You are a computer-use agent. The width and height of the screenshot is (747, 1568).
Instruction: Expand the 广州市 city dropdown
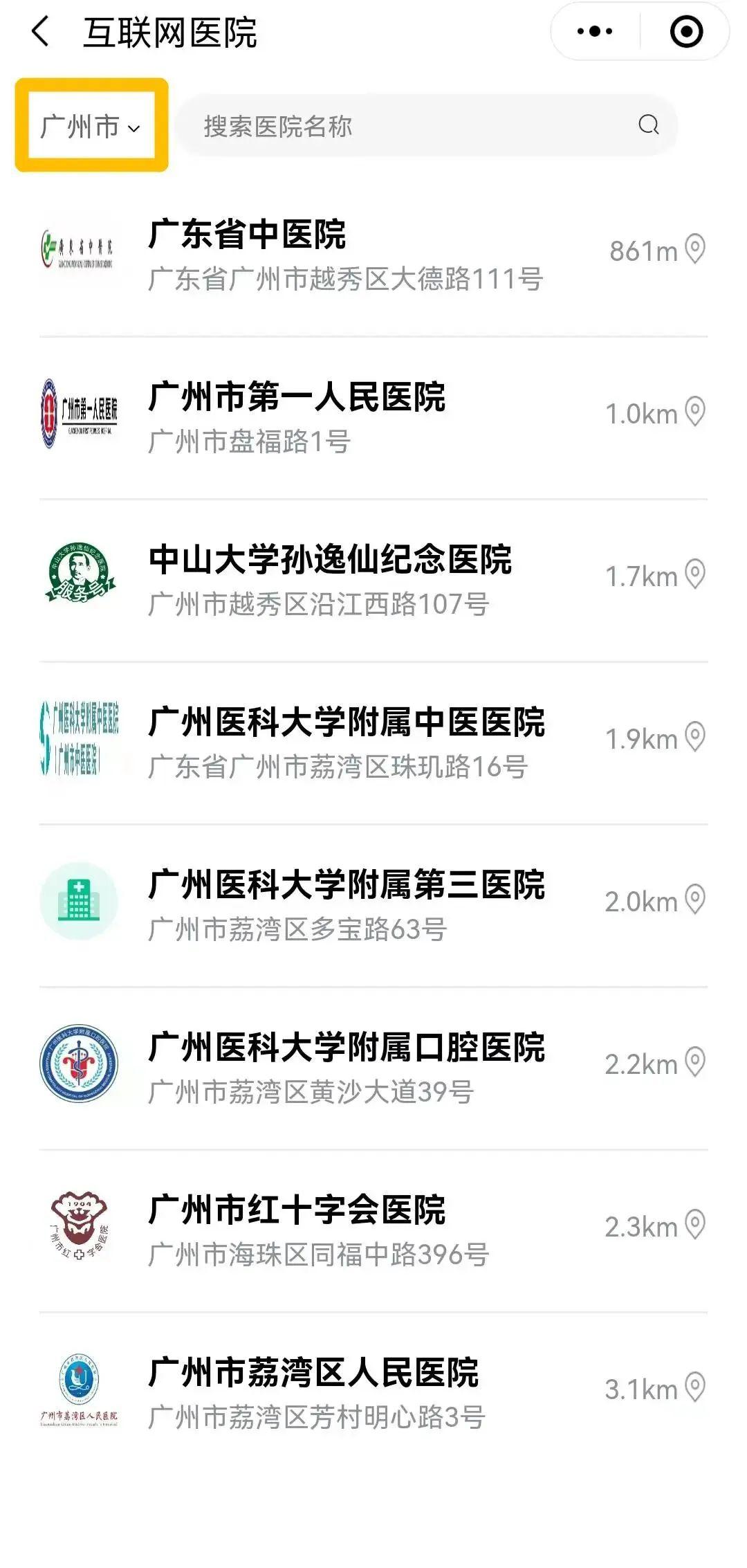(91, 126)
